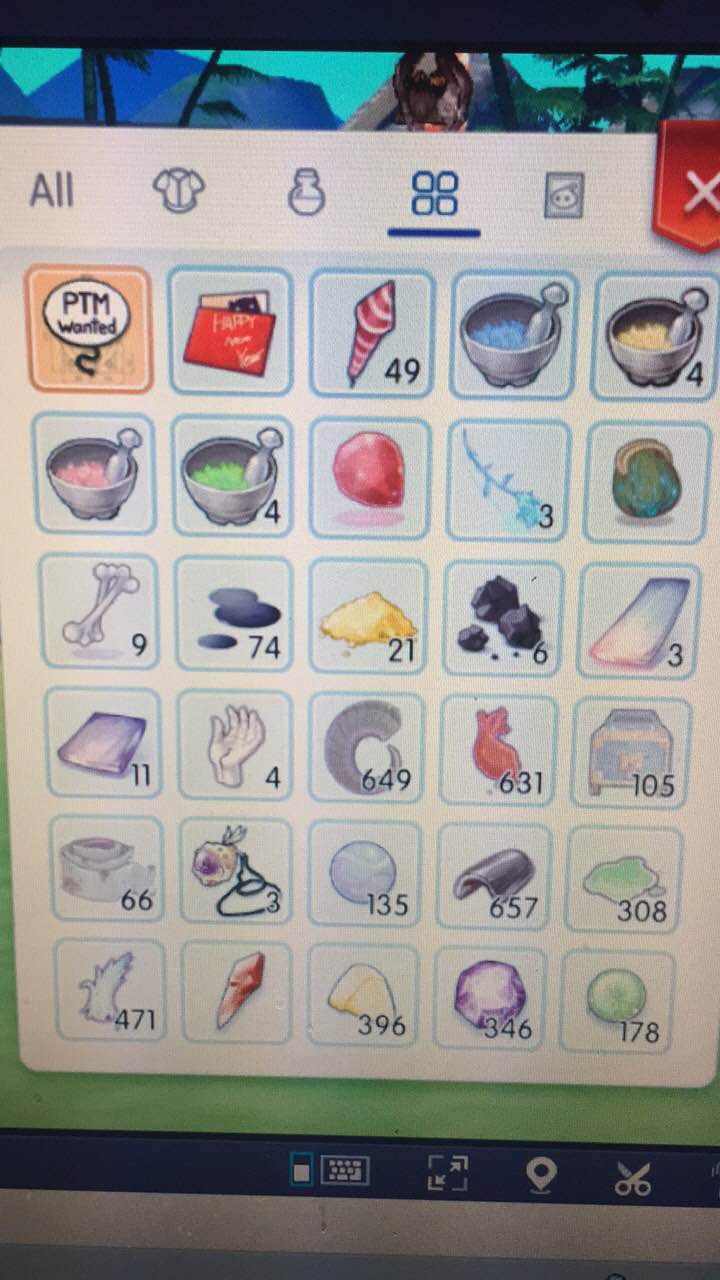Switch to the All items tab
The image size is (720, 1280).
(52, 189)
